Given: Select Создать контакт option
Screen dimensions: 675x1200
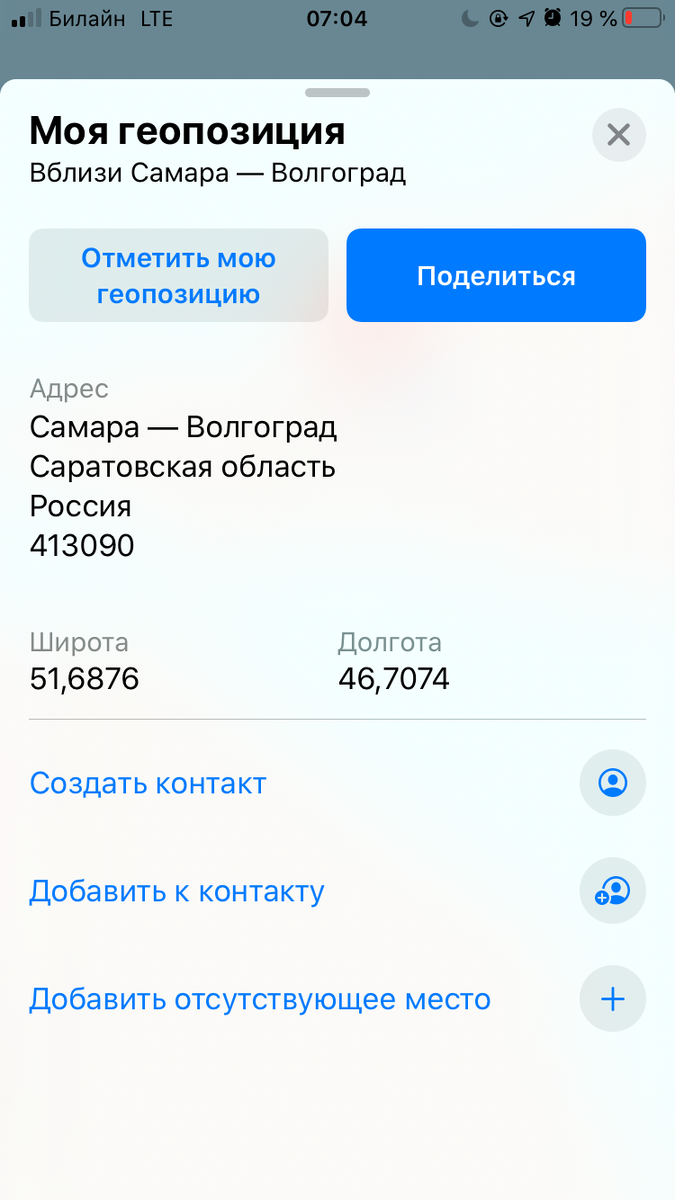Looking at the screenshot, I should tap(148, 783).
